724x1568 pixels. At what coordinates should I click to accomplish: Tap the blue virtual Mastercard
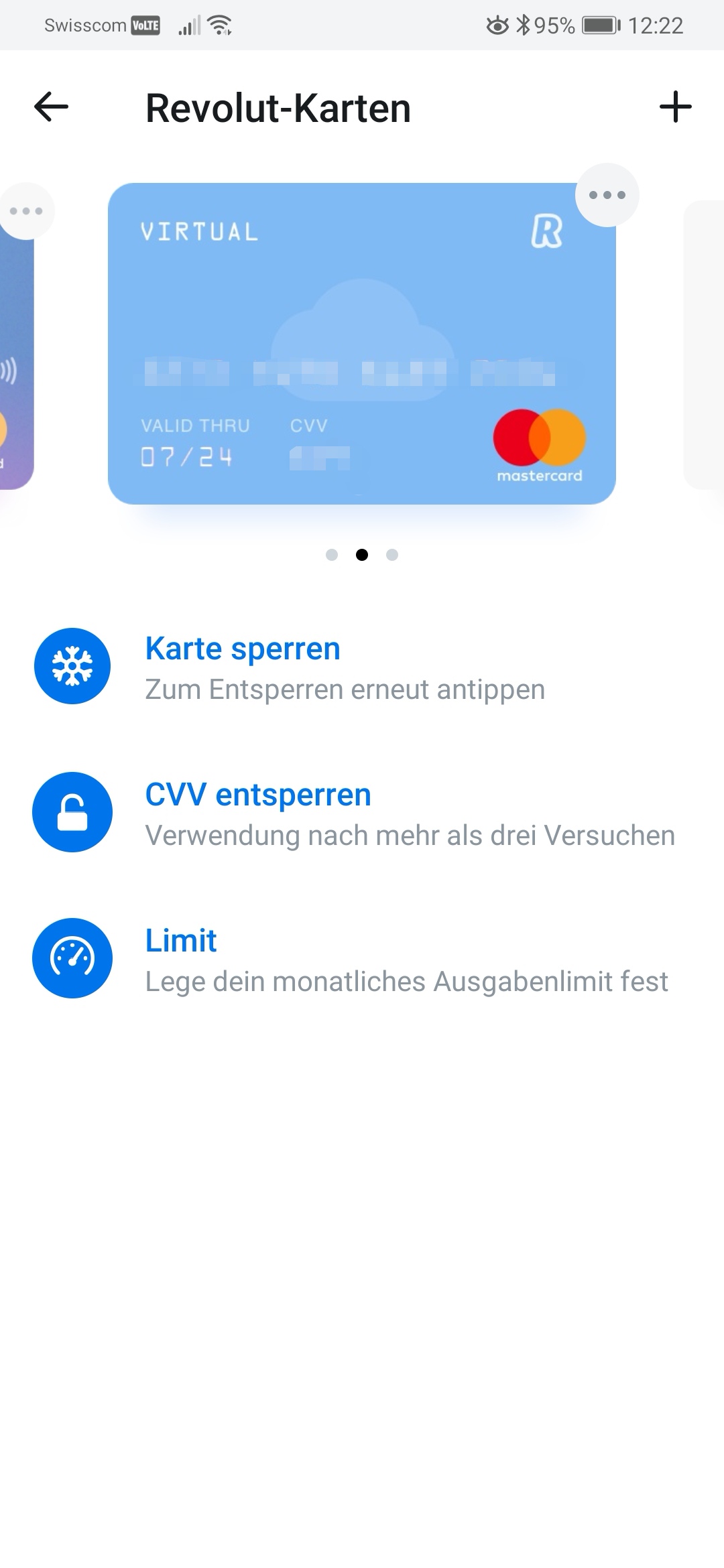point(361,343)
